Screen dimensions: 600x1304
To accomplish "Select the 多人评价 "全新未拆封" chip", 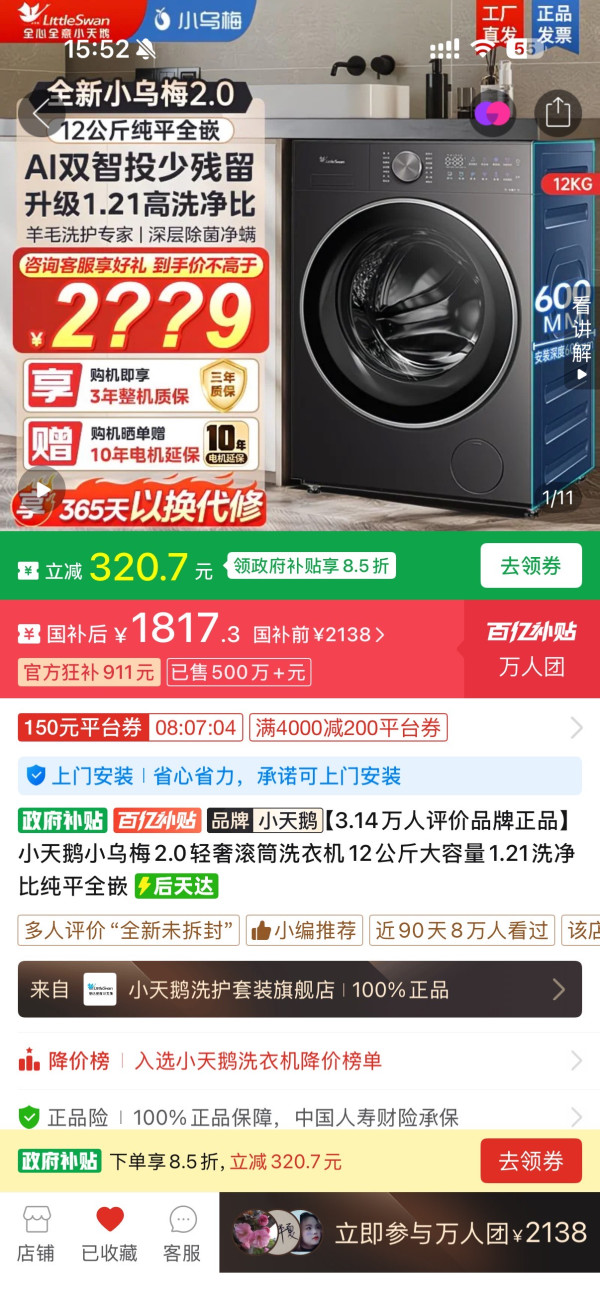I will [x=129, y=930].
